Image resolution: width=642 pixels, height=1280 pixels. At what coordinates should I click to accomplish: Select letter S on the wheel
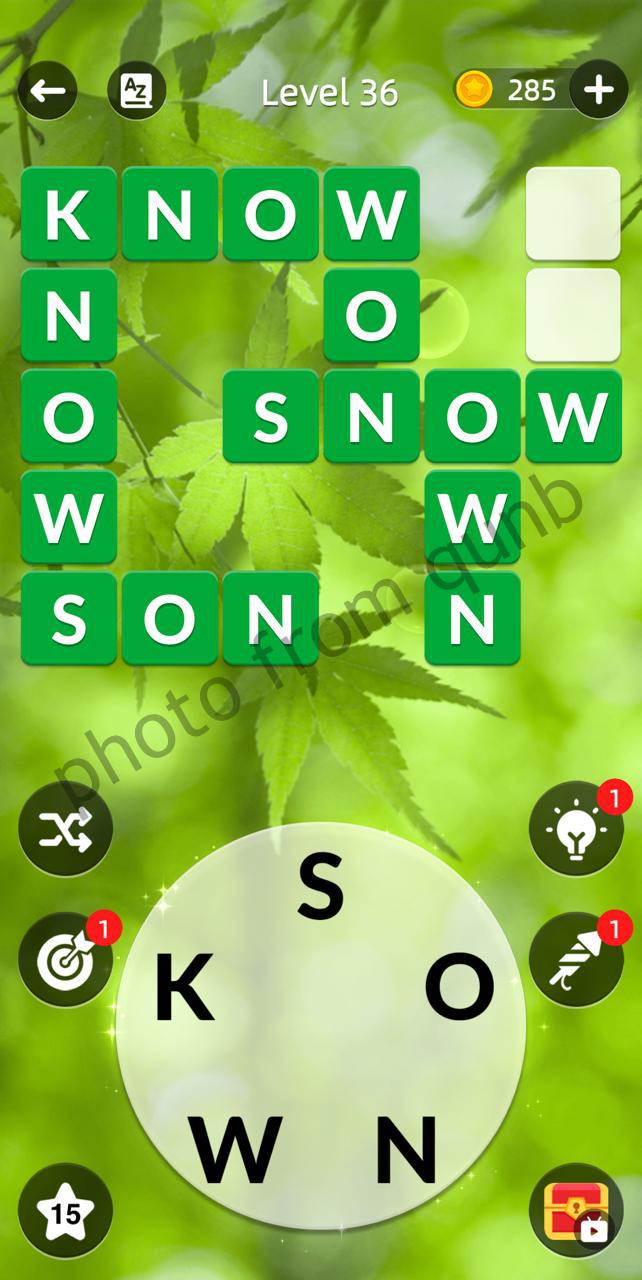pos(320,888)
